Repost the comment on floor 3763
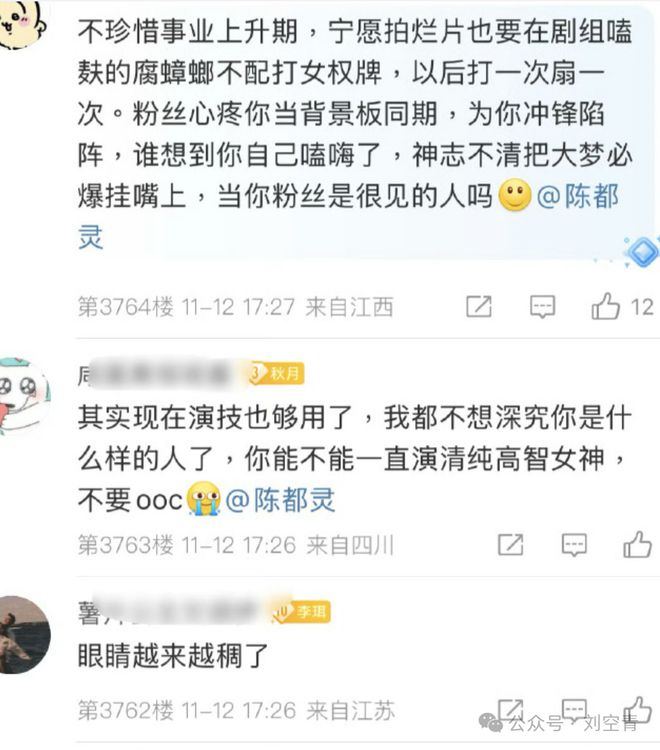This screenshot has height=750, width=660. pyautogui.click(x=511, y=544)
